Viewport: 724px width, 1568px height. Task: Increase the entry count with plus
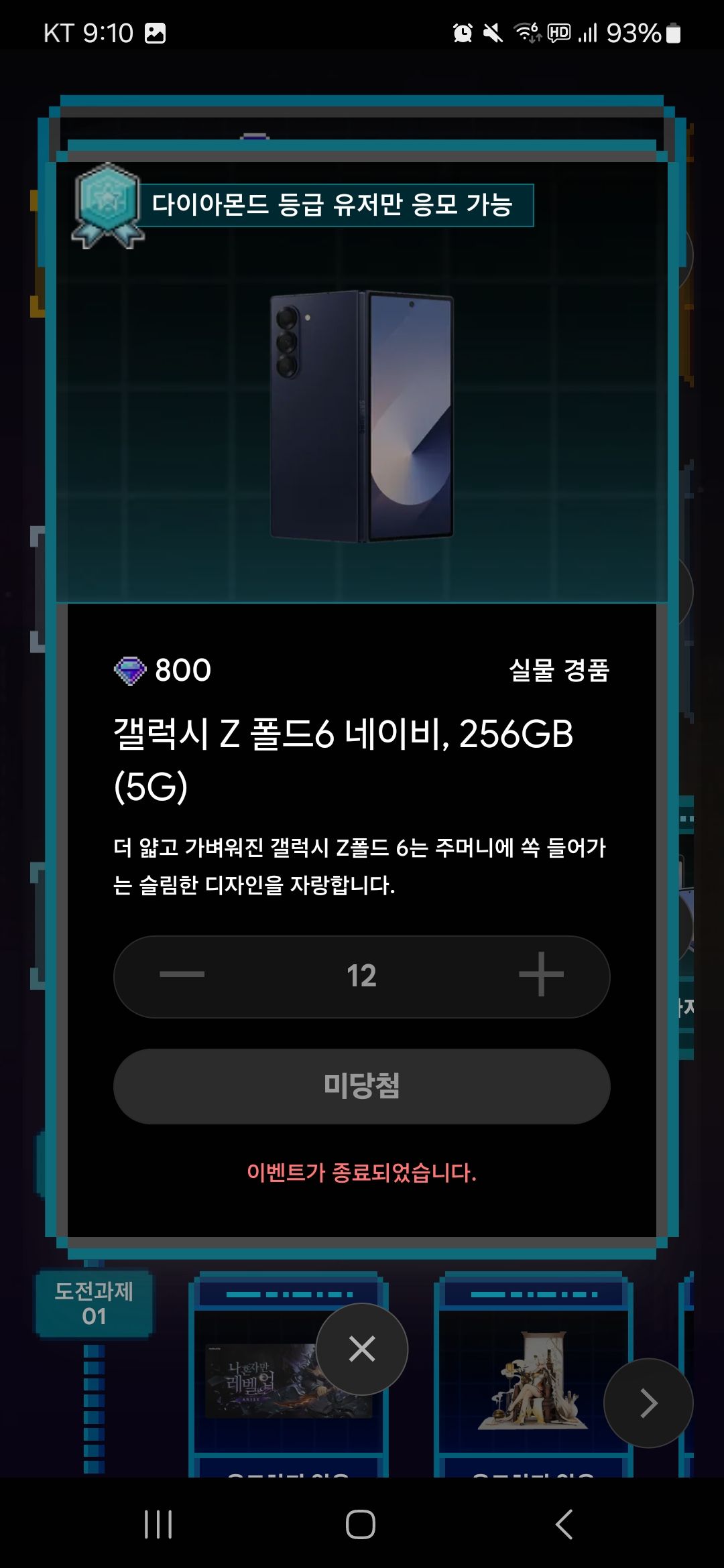pyautogui.click(x=541, y=975)
